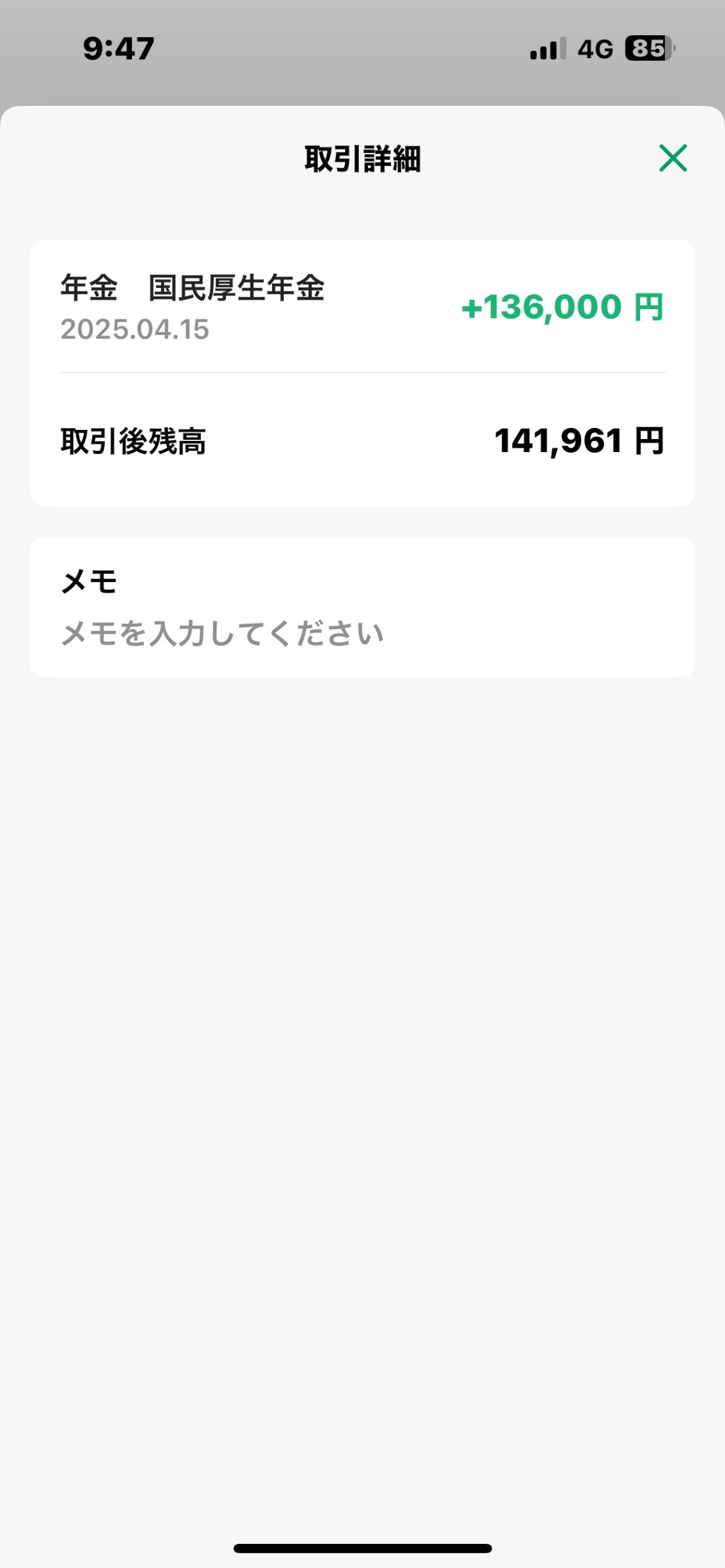Tap the メモ input field to add a note
The image size is (725, 1568).
click(222, 633)
